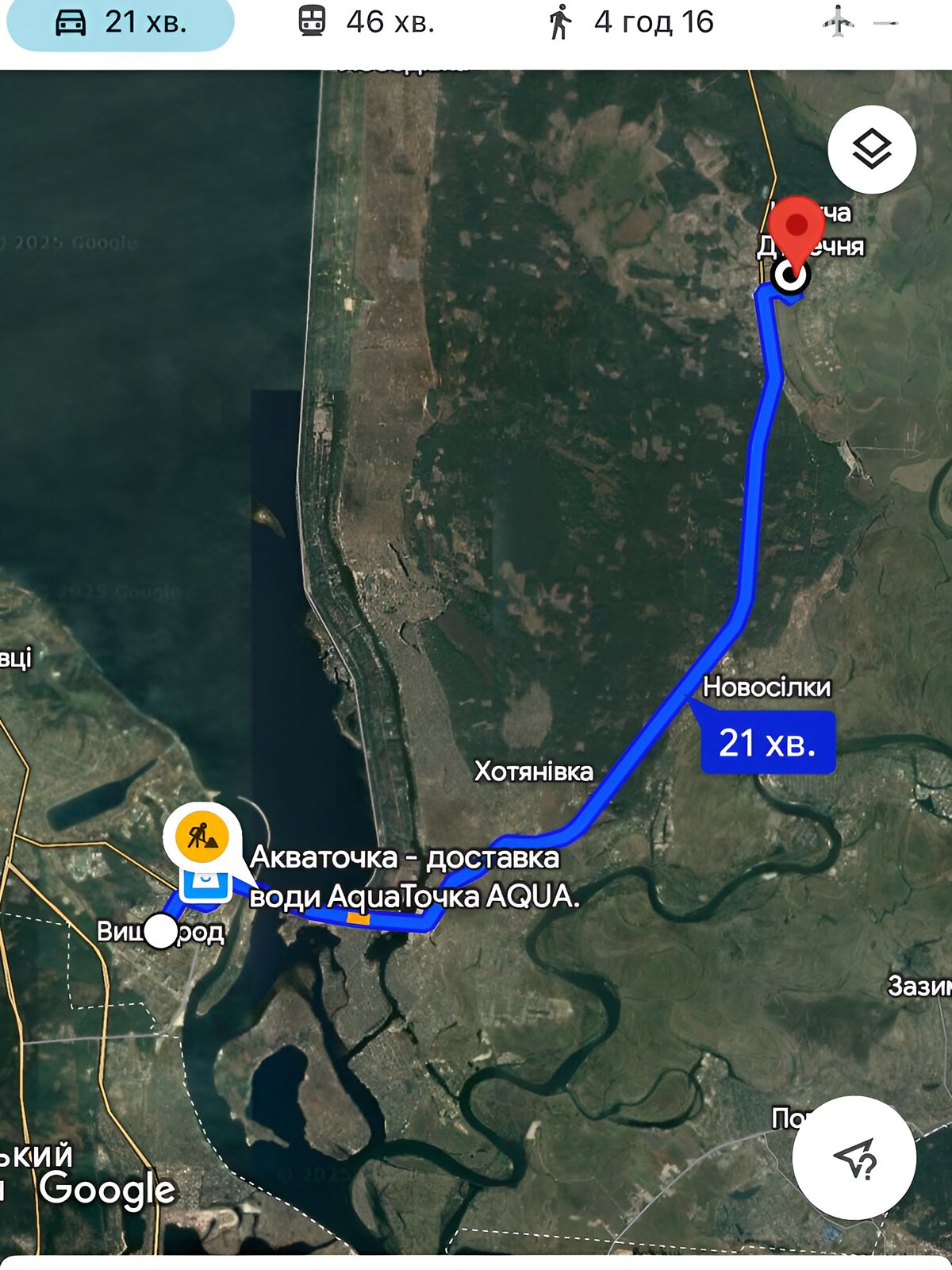The width and height of the screenshot is (952, 1270).
Task: Select the driving mode 21 хв. tab
Action: 121,22
